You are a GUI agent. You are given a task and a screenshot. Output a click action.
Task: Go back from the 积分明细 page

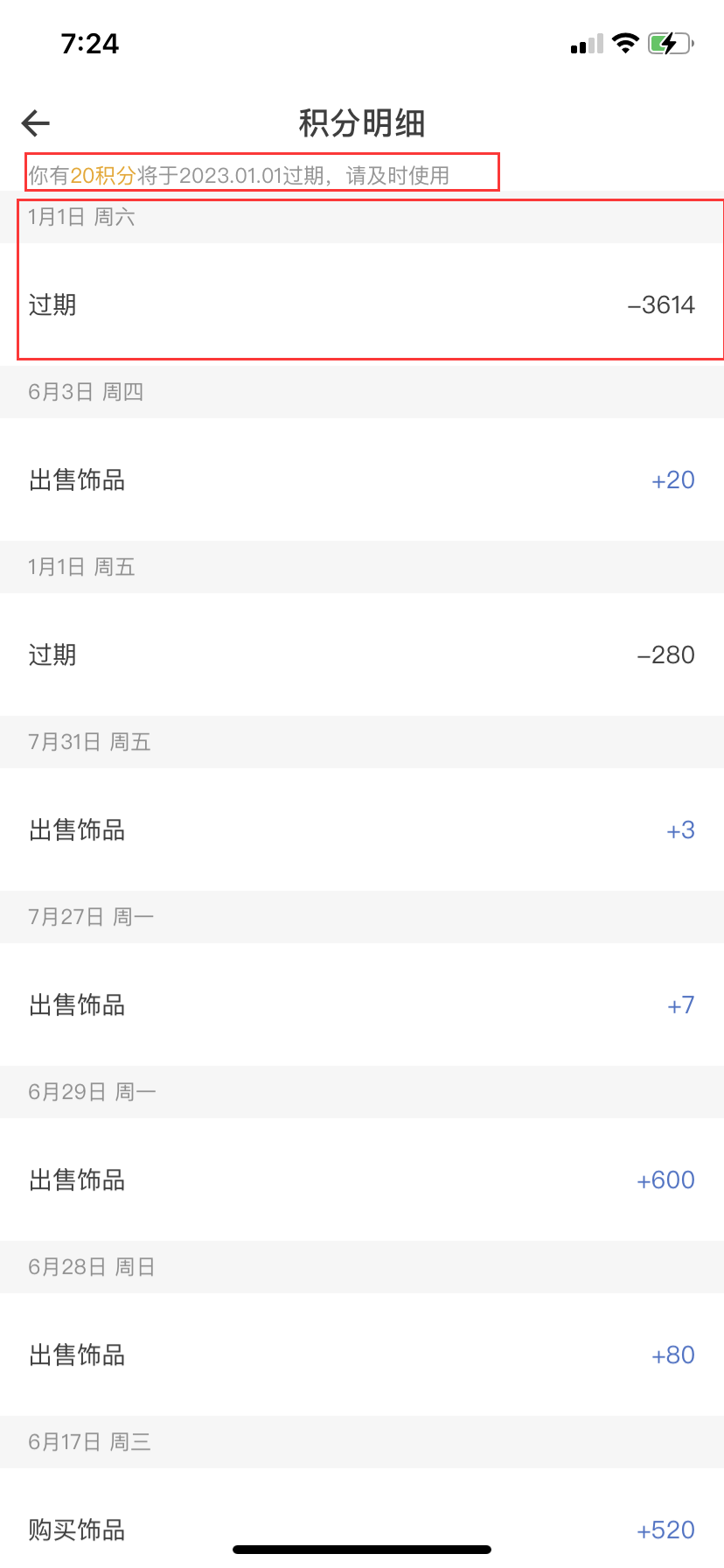(x=36, y=123)
